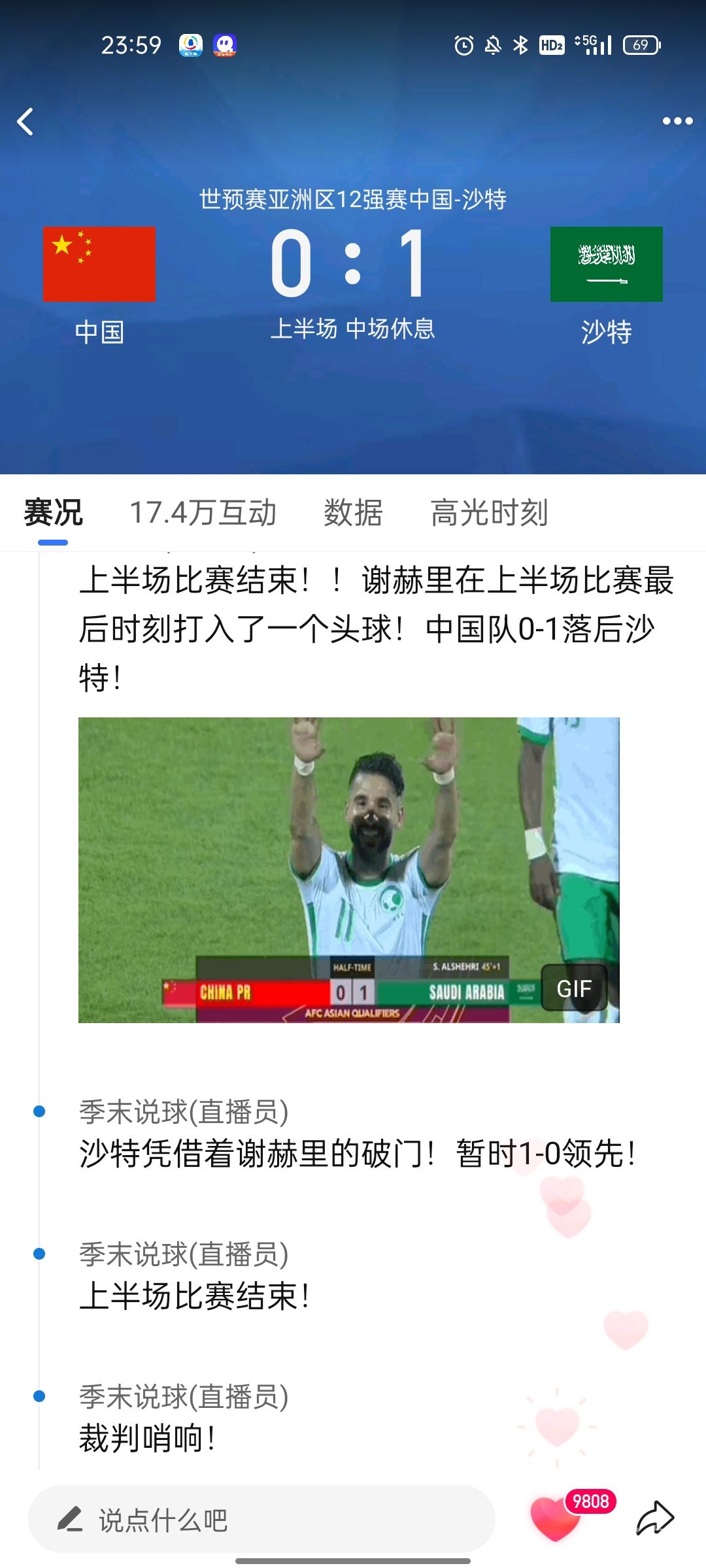Open the three-dot overflow menu
The height and width of the screenshot is (1568, 706).
[x=677, y=121]
